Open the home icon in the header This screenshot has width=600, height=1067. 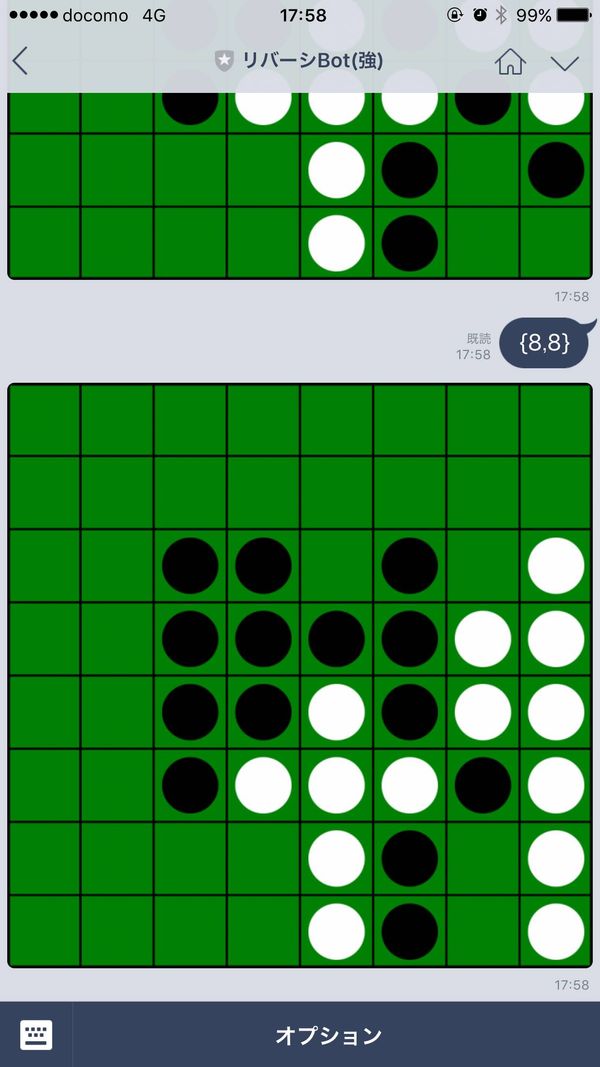[510, 62]
